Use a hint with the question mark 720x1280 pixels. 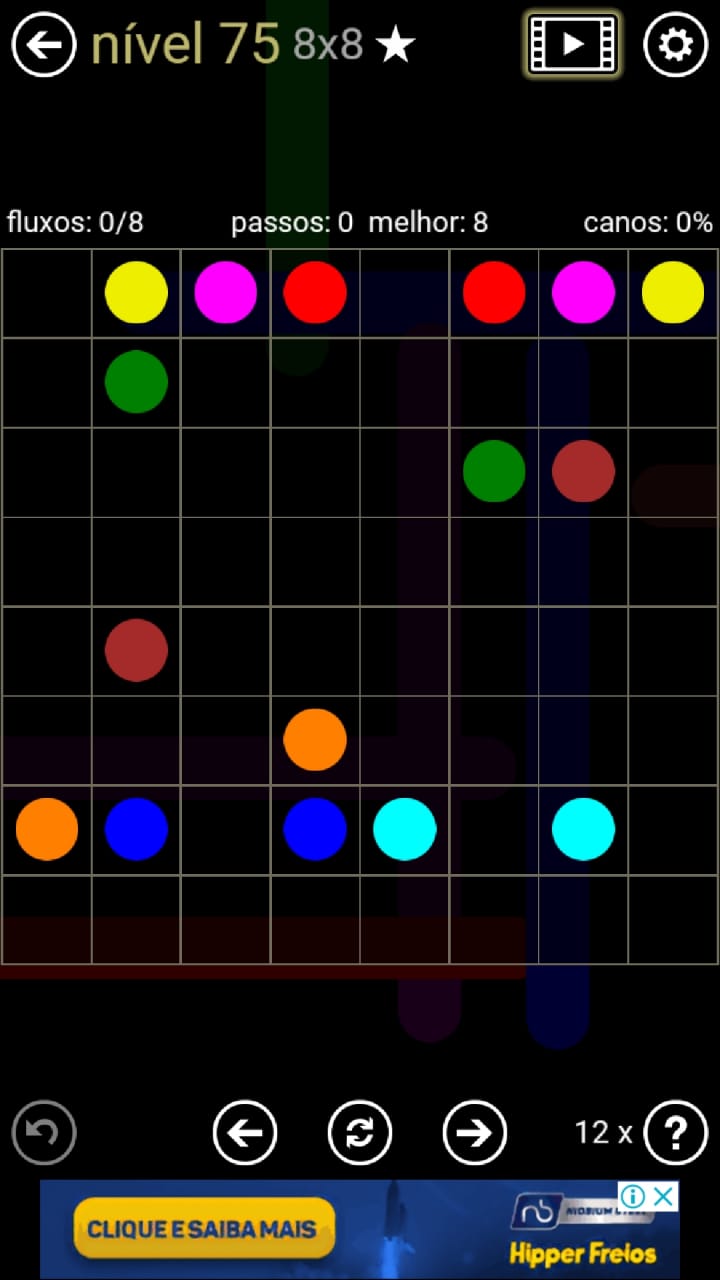[676, 1133]
